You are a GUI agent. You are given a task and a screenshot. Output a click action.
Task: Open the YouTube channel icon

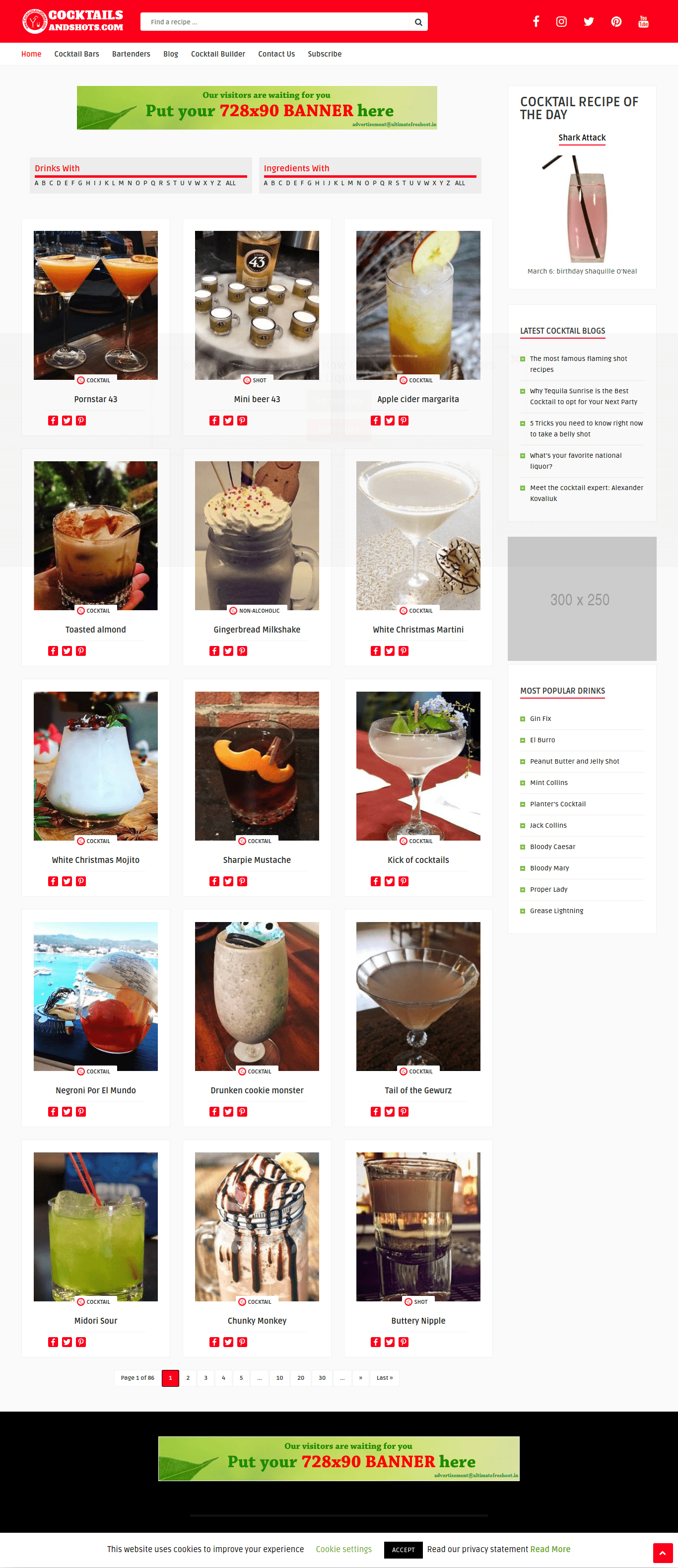tap(643, 22)
